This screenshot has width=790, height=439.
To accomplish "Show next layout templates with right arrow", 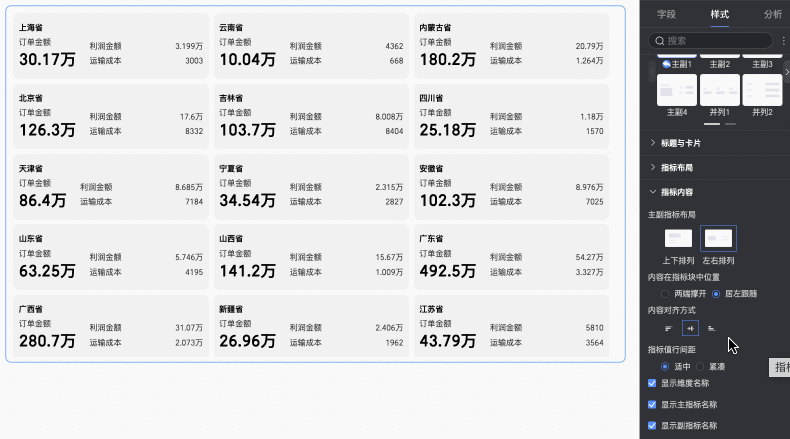I will tap(786, 72).
